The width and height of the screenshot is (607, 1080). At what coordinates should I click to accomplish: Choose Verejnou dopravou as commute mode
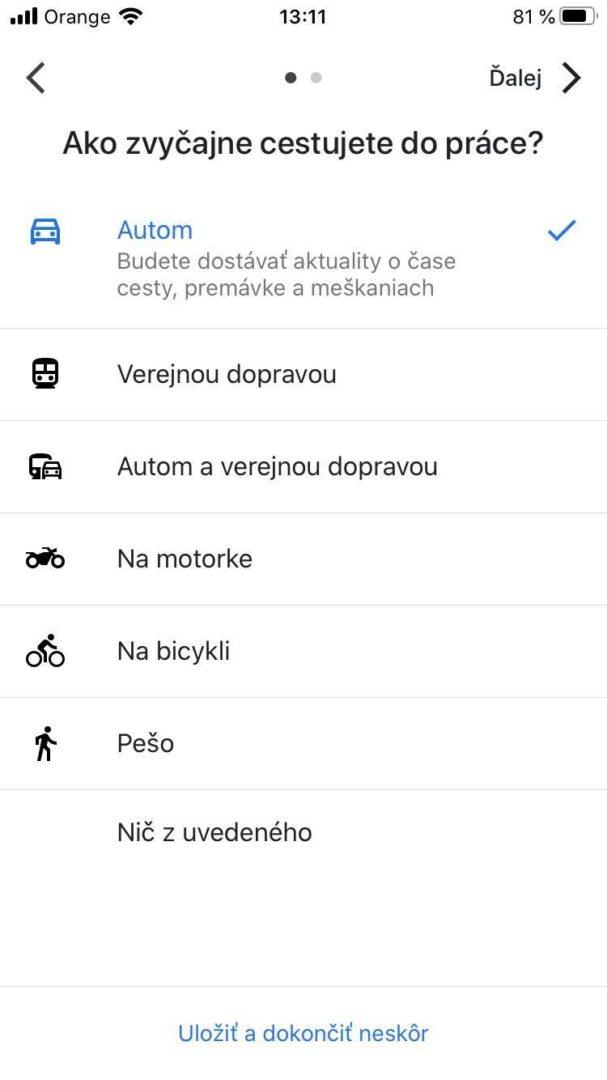pyautogui.click(x=226, y=375)
